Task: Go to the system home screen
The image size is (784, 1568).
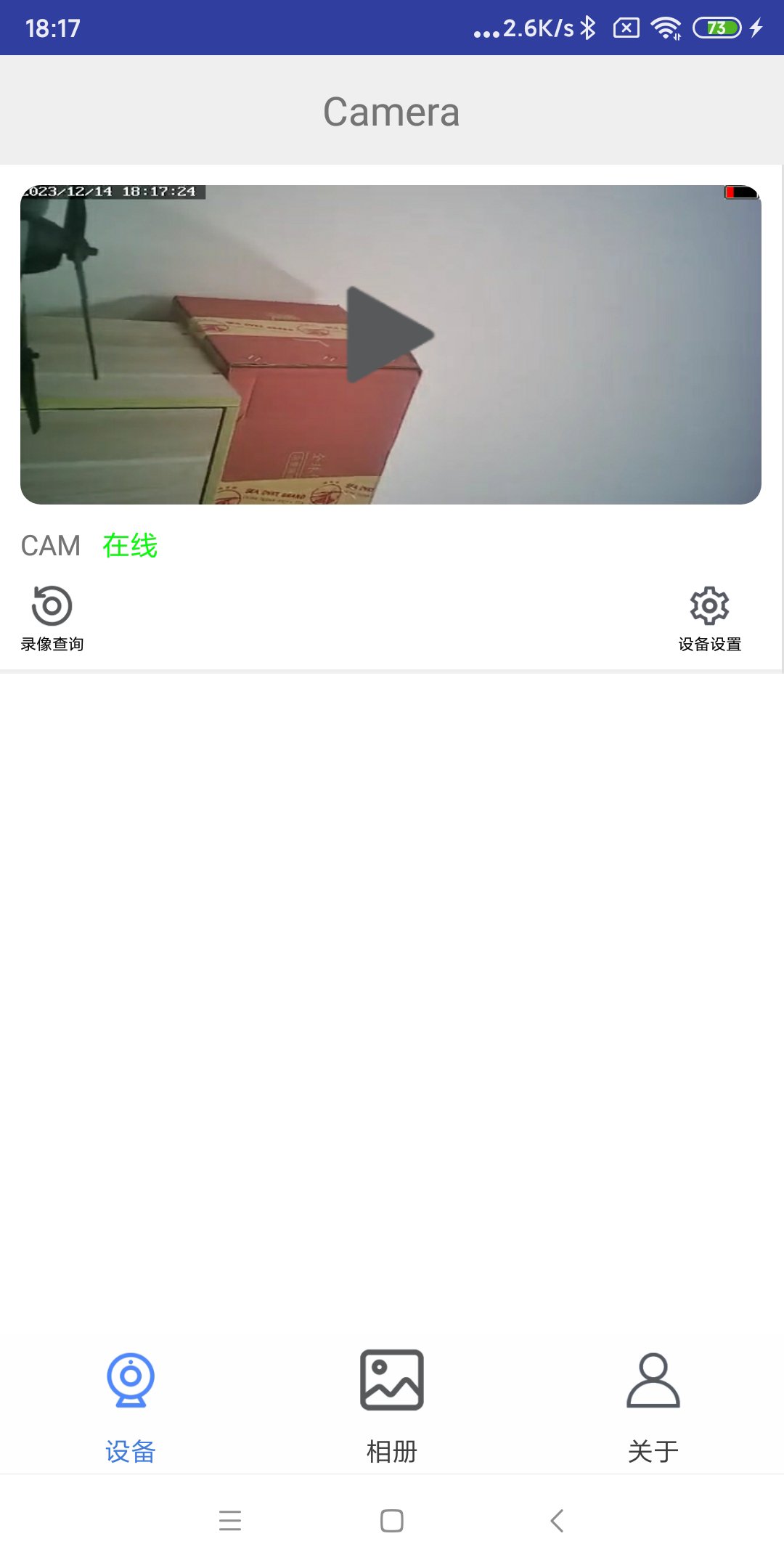Action: click(x=392, y=1520)
